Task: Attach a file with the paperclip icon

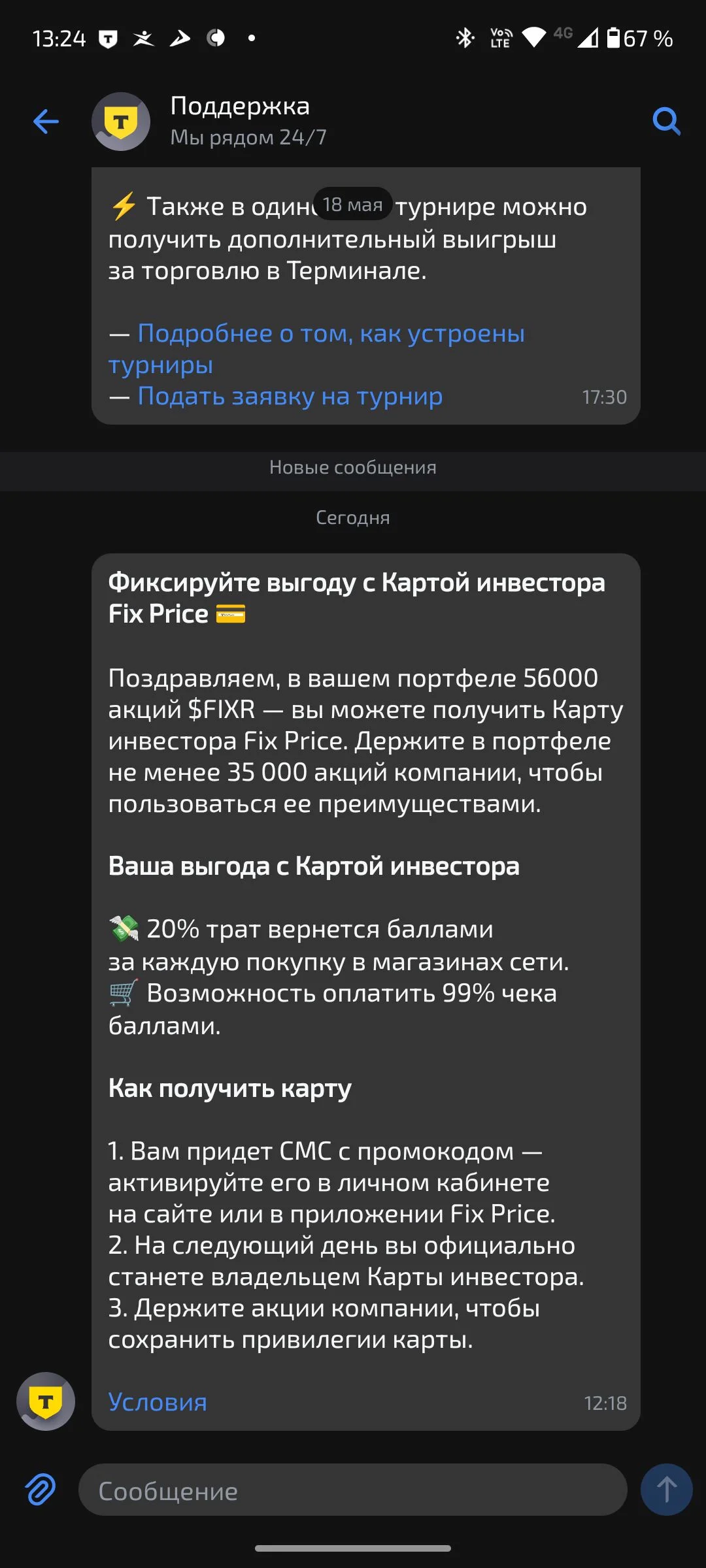Action: tap(41, 1490)
